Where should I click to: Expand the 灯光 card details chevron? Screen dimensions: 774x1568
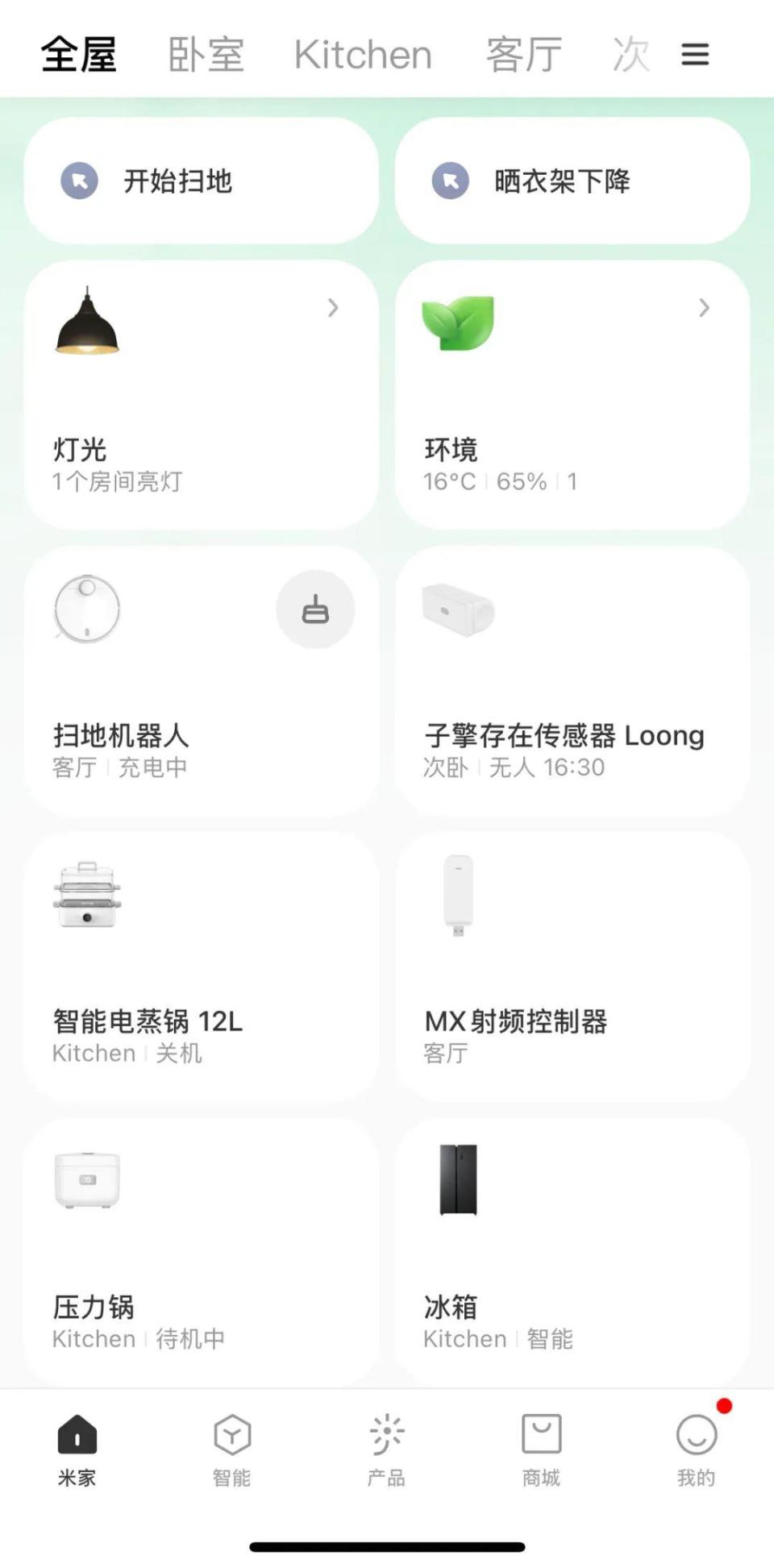click(x=333, y=308)
